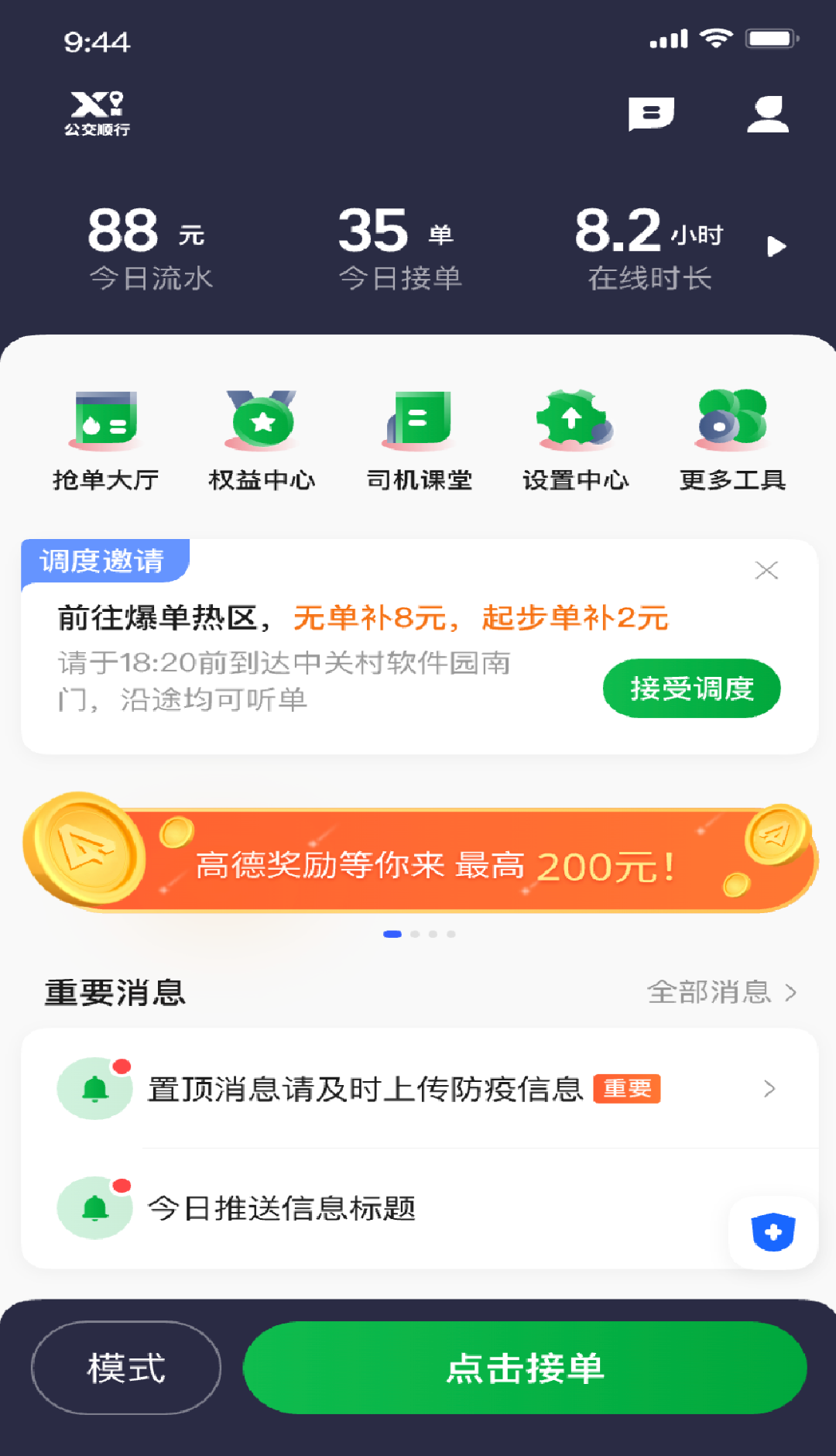
Task: Open the profile icon in top right
Action: click(767, 112)
